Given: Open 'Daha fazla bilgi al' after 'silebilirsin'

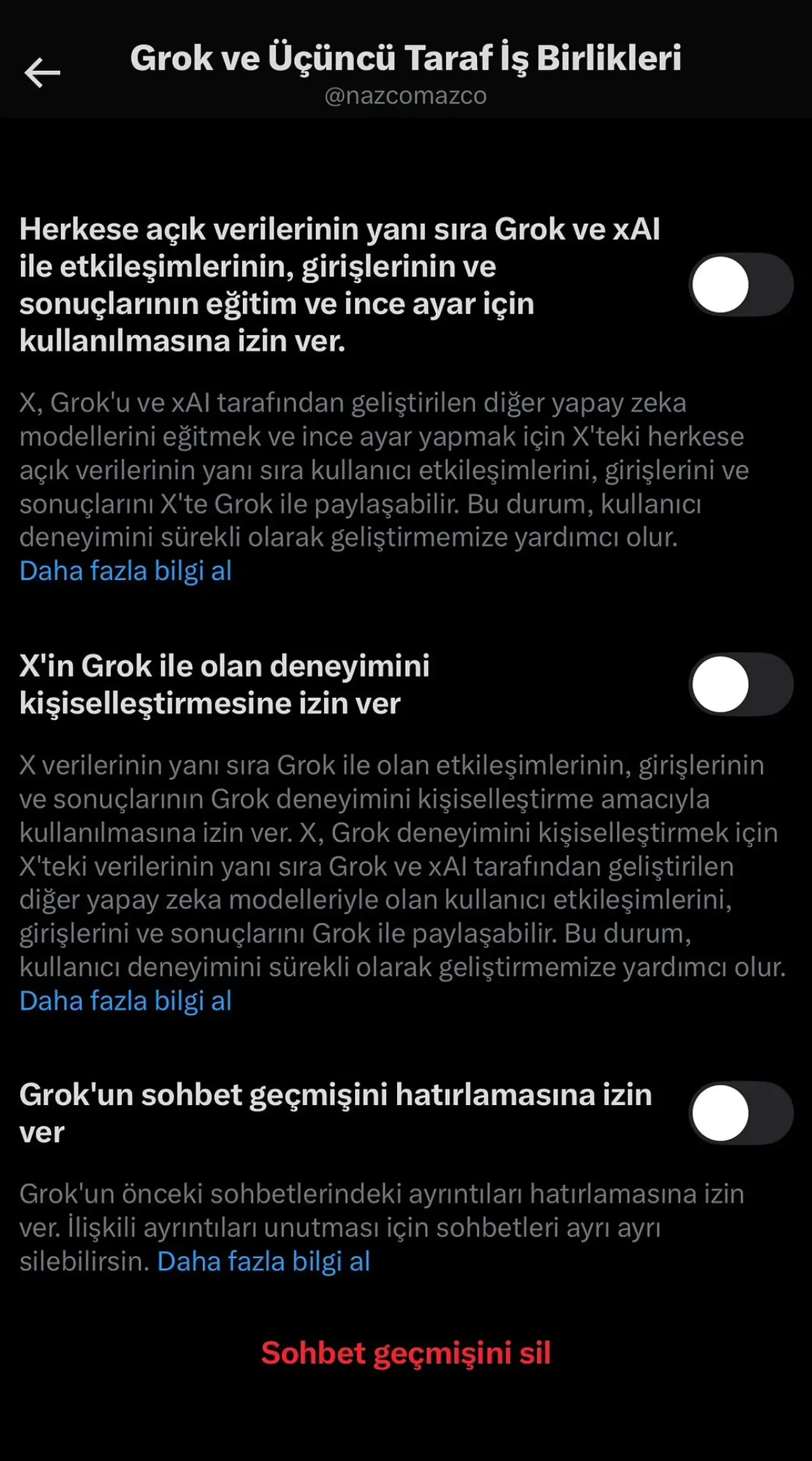Looking at the screenshot, I should pyautogui.click(x=263, y=1261).
